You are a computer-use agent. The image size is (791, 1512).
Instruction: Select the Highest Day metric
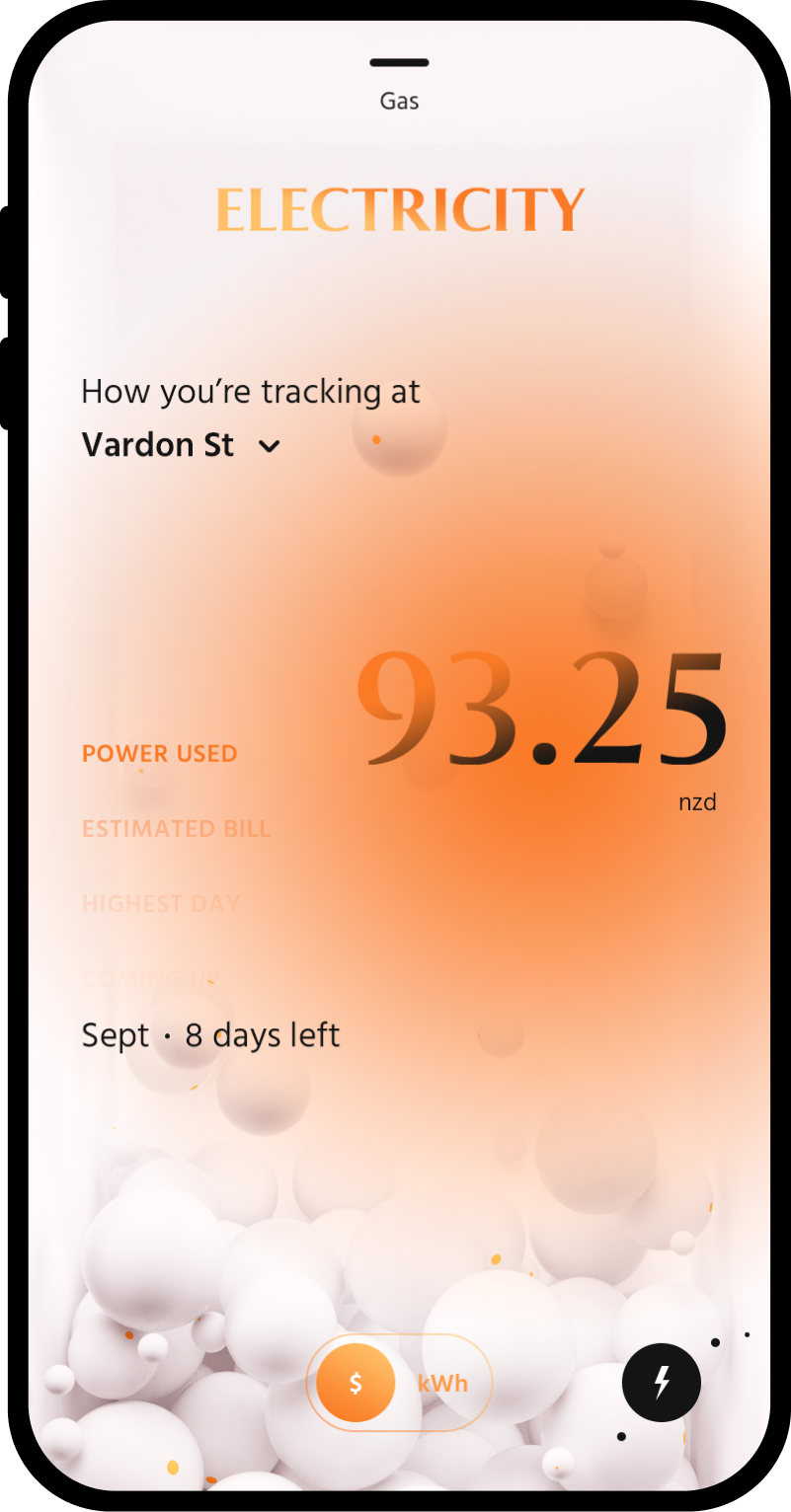(x=161, y=904)
